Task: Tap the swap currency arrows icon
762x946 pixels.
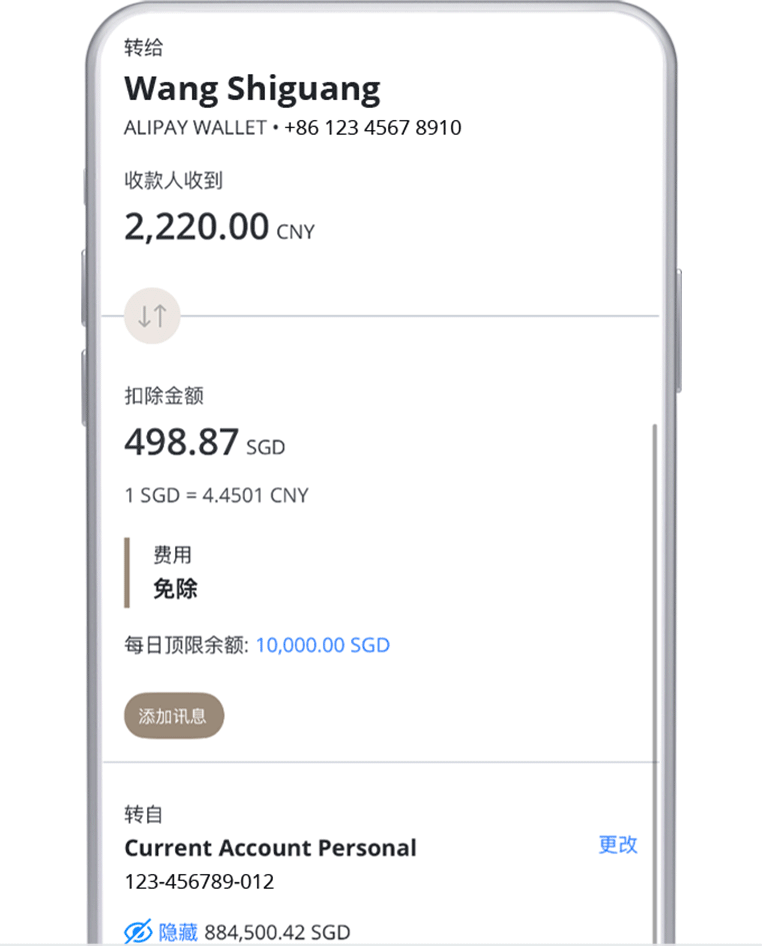Action: [152, 317]
